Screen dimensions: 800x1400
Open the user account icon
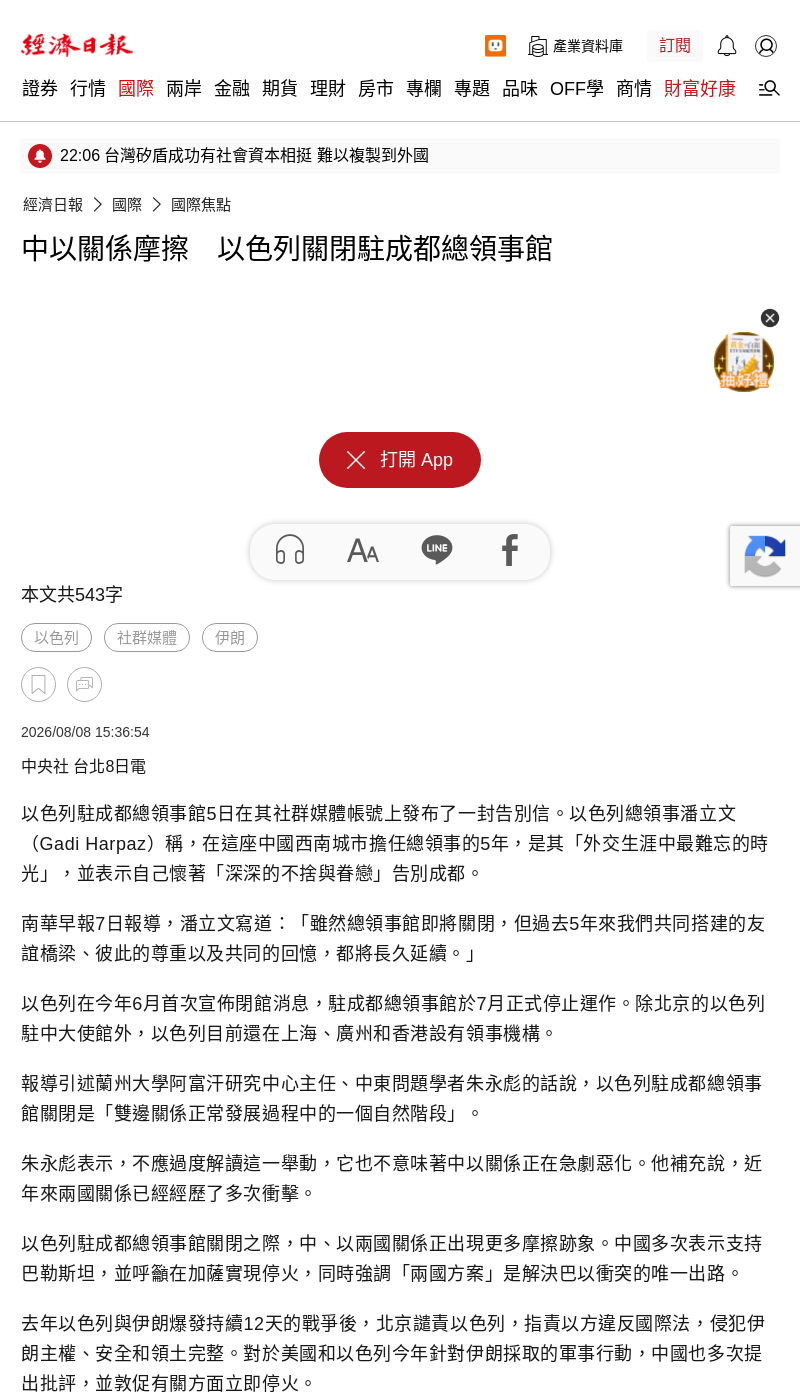766,46
